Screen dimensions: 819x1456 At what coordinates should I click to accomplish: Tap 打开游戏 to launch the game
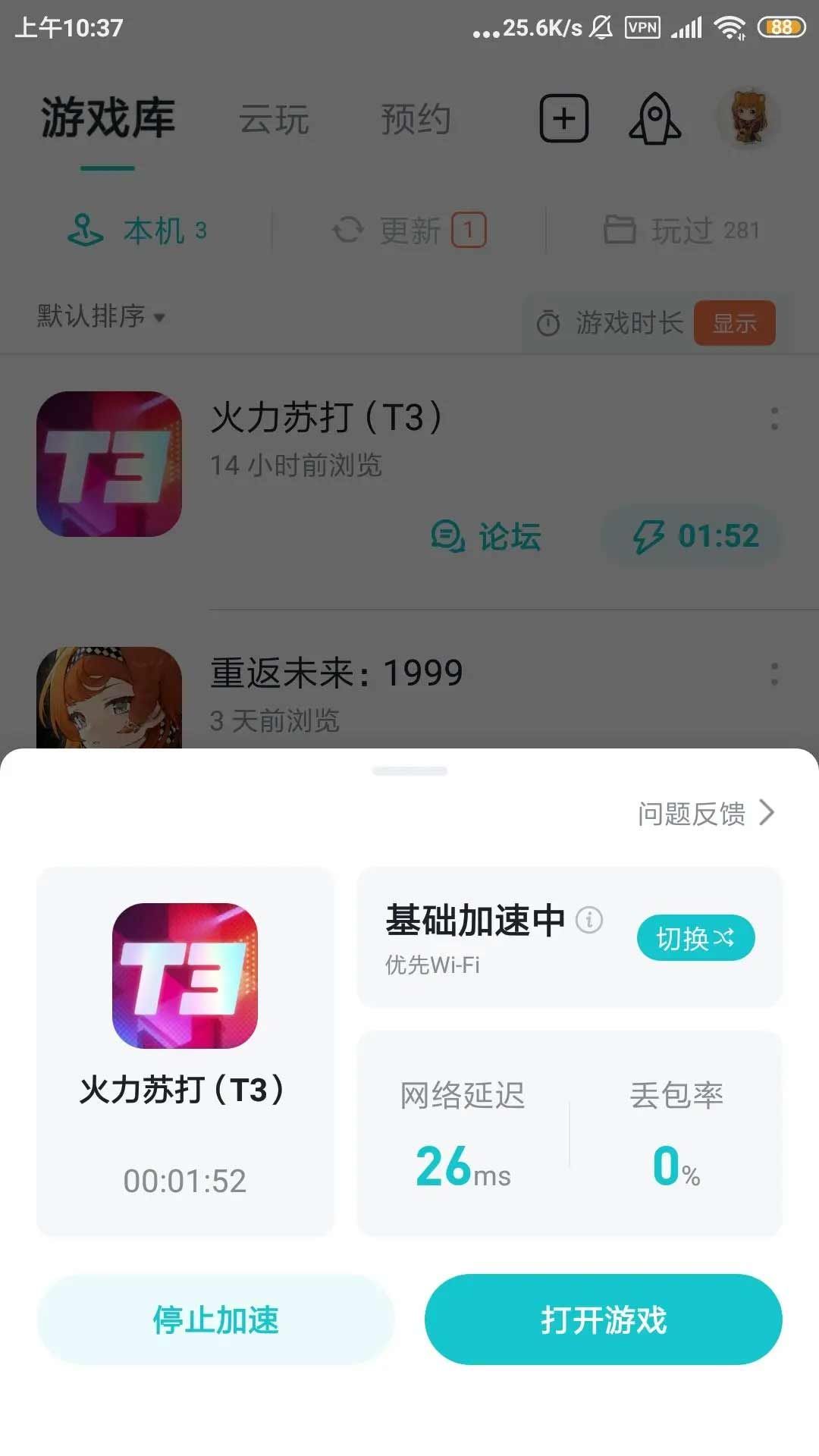[x=603, y=1320]
